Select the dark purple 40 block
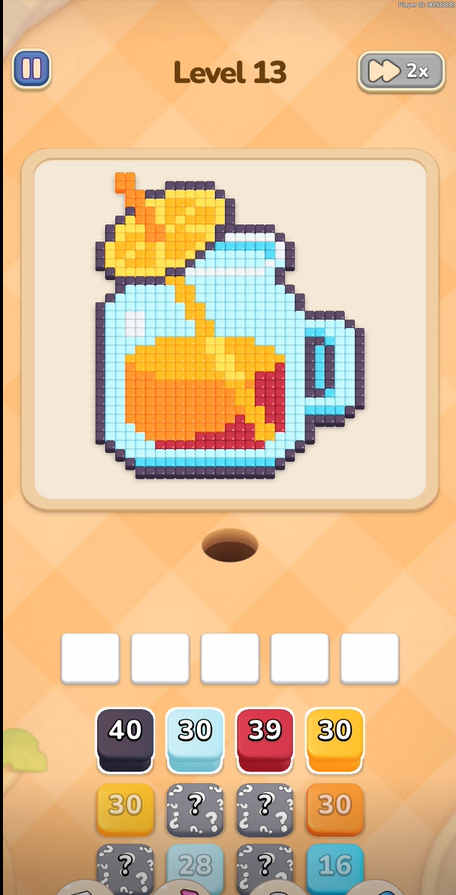 coord(125,740)
